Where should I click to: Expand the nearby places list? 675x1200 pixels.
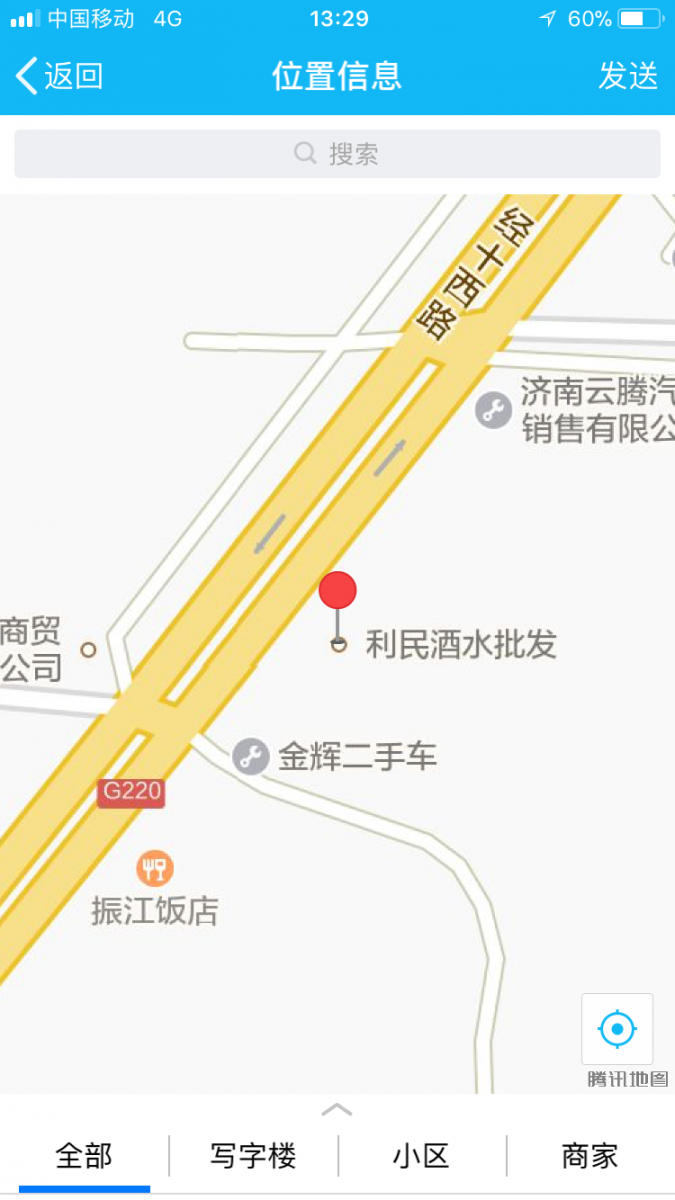(x=337, y=1109)
